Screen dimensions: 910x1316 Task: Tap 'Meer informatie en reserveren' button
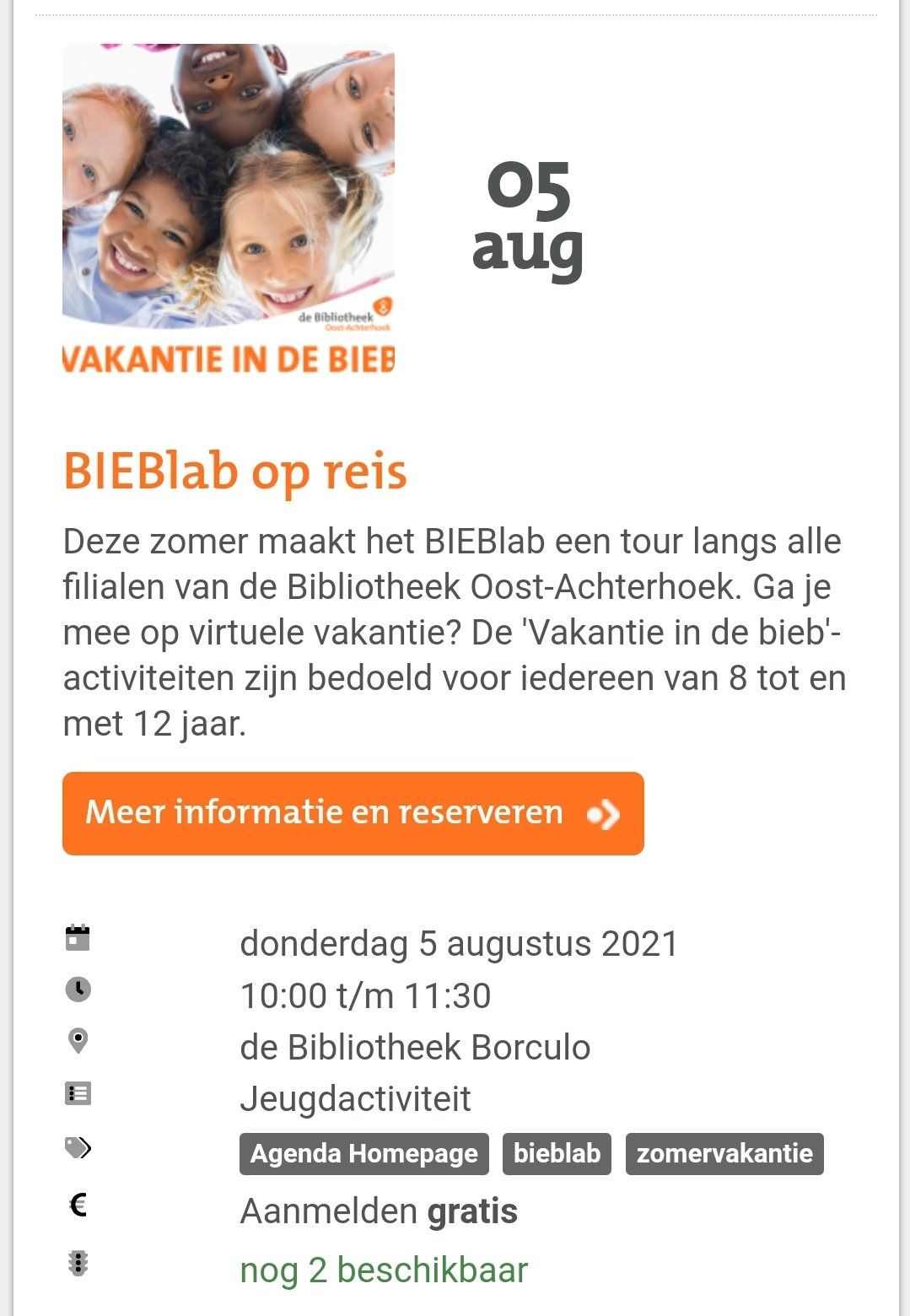tap(353, 813)
